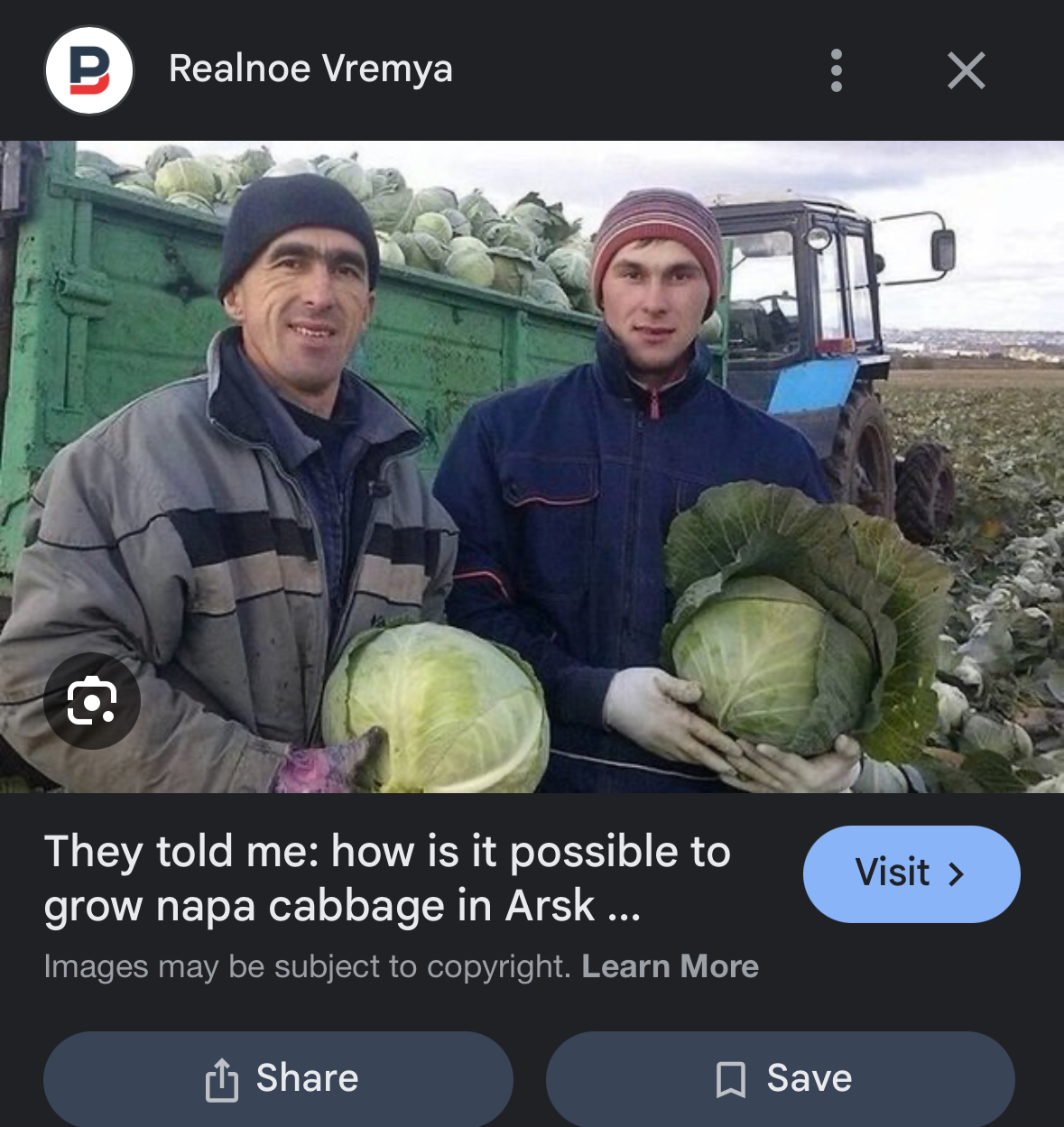The image size is (1064, 1127).
Task: Open the three-dot overflow menu
Action: coord(837,70)
